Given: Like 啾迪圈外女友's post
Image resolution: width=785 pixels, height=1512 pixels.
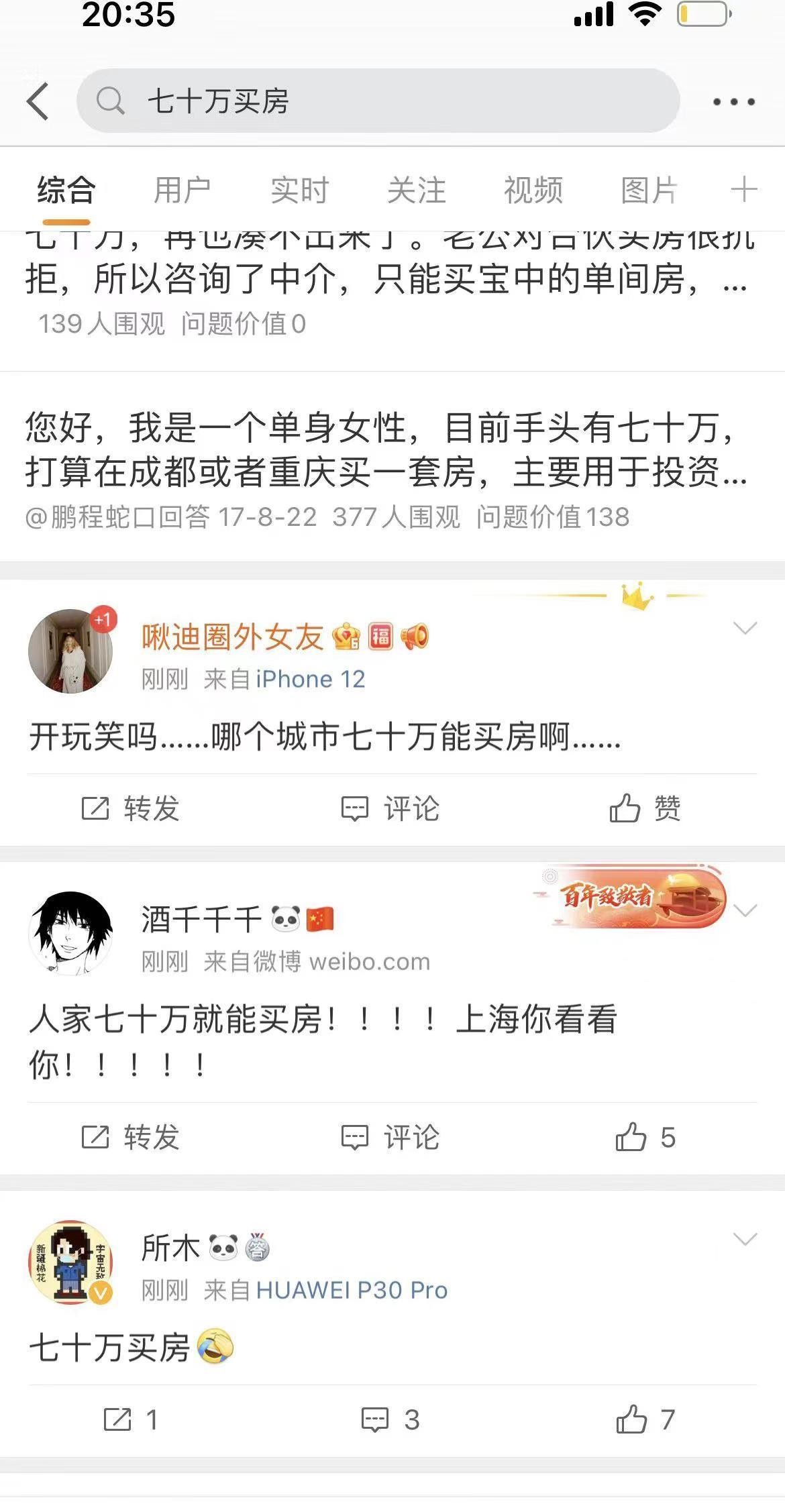Looking at the screenshot, I should (x=645, y=808).
